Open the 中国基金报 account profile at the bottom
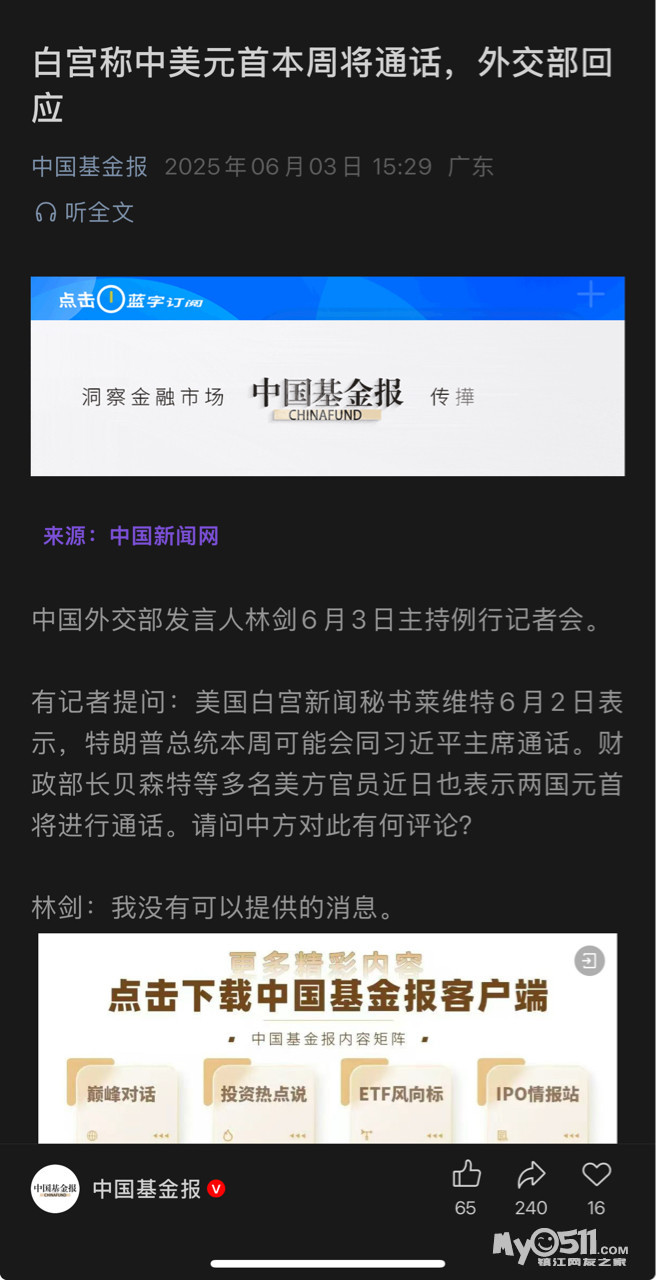The width and height of the screenshot is (656, 1280). point(146,1189)
